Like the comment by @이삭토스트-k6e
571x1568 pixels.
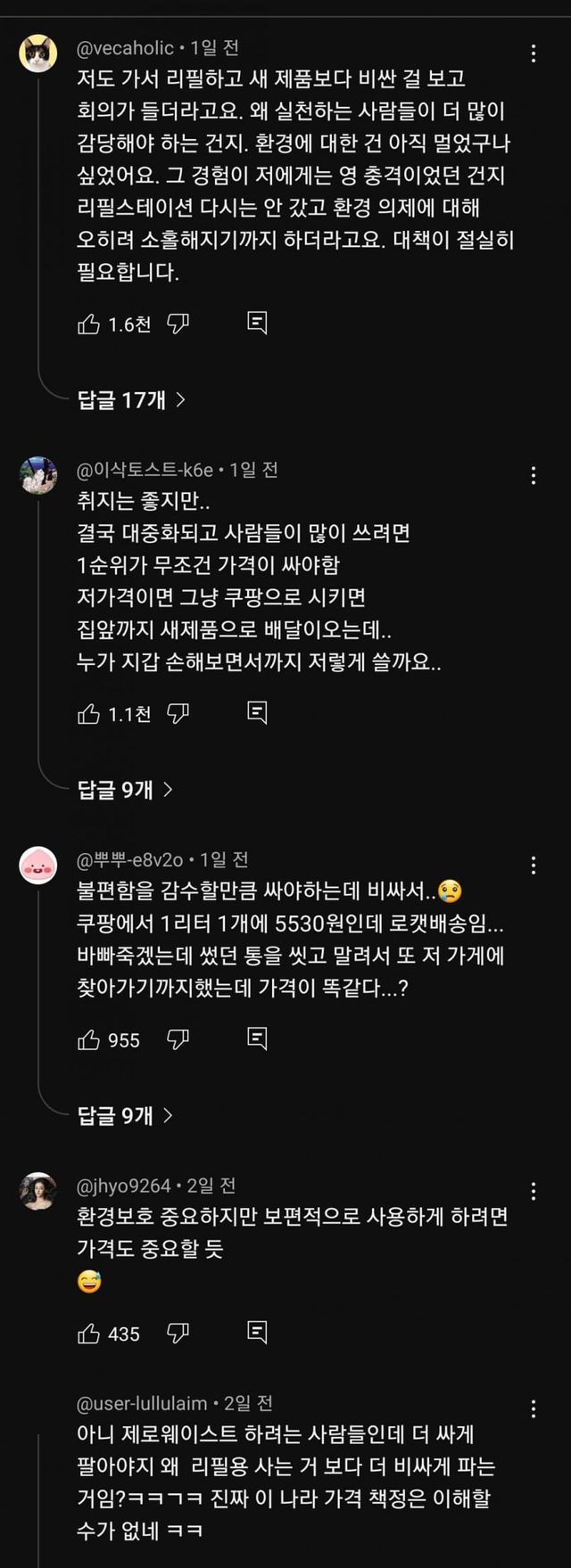(x=89, y=713)
